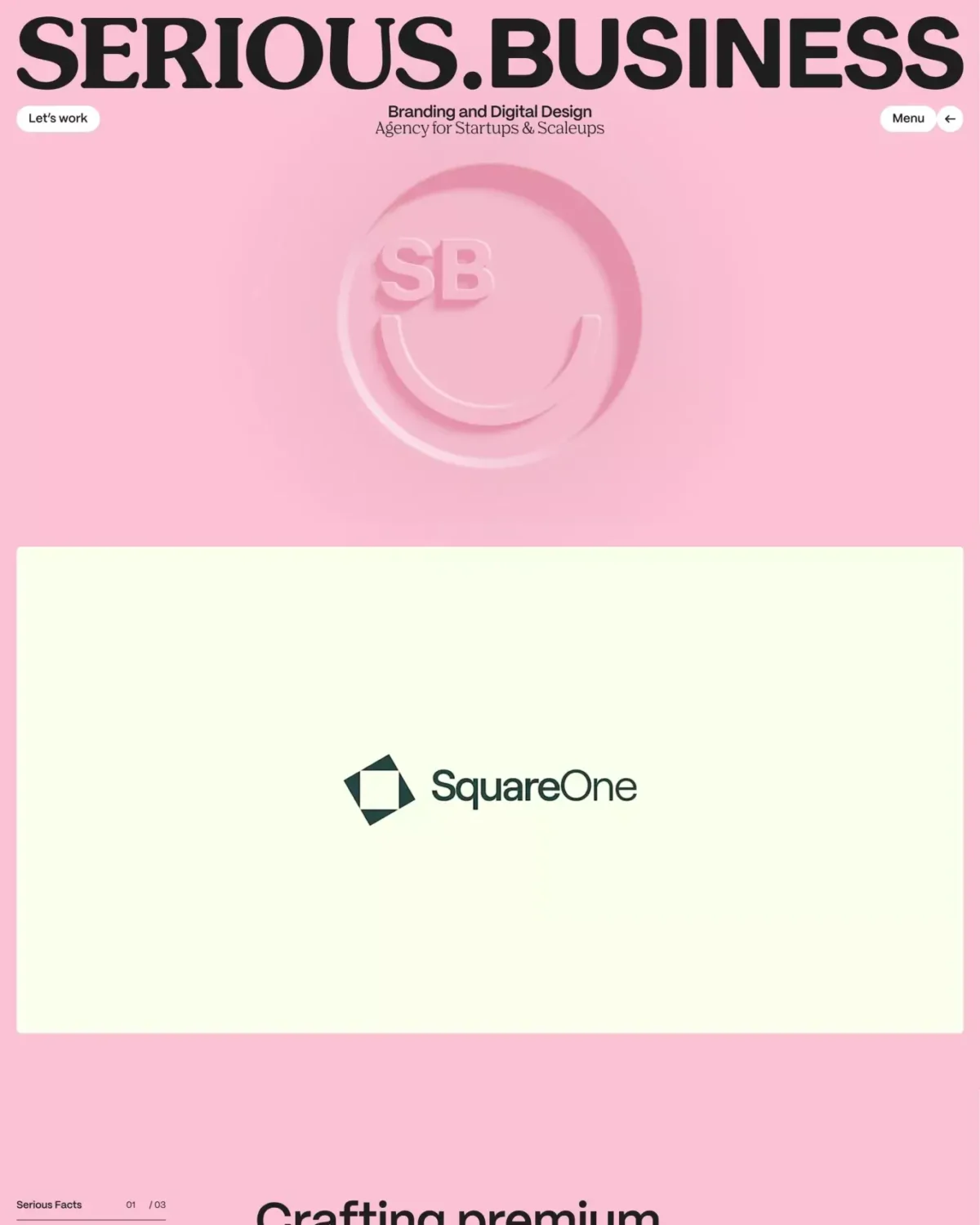Tap the arrow icon beside Menu

click(x=950, y=118)
